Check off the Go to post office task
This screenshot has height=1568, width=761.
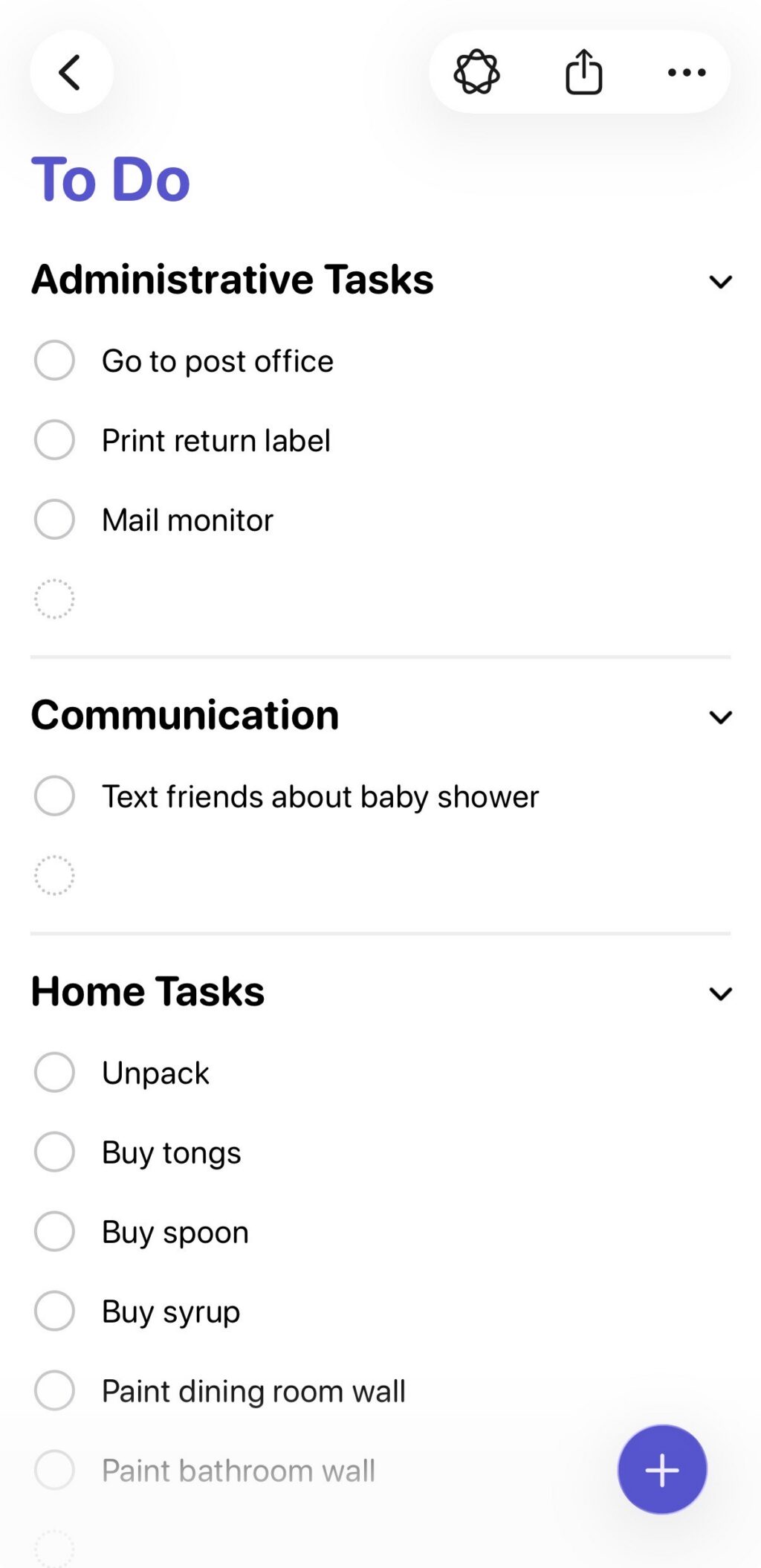(54, 361)
